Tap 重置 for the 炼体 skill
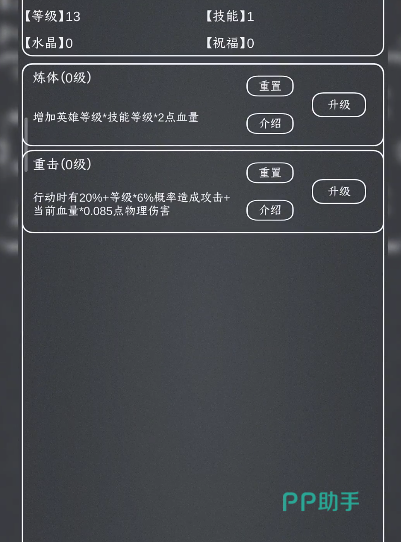The width and height of the screenshot is (401, 542). [x=270, y=86]
